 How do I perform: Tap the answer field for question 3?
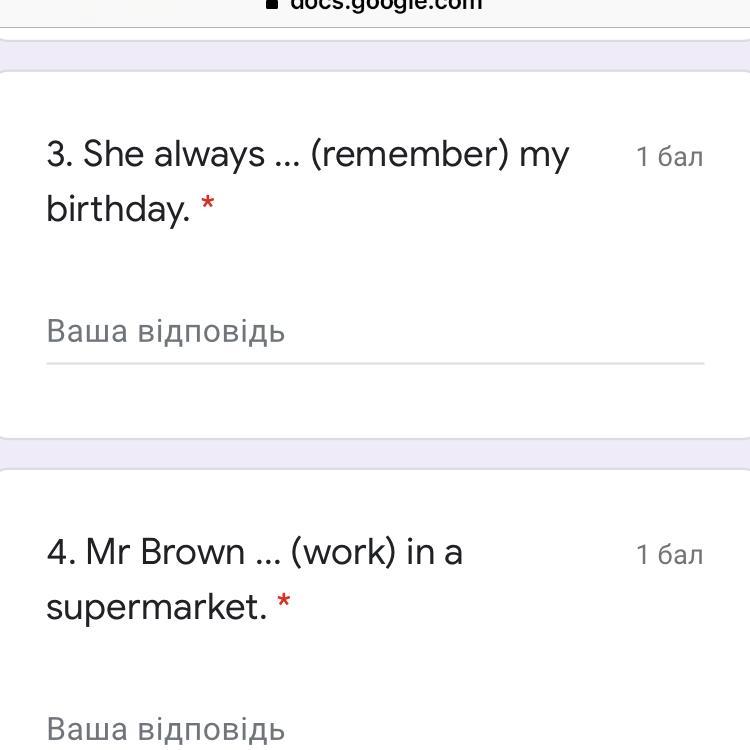click(x=374, y=333)
